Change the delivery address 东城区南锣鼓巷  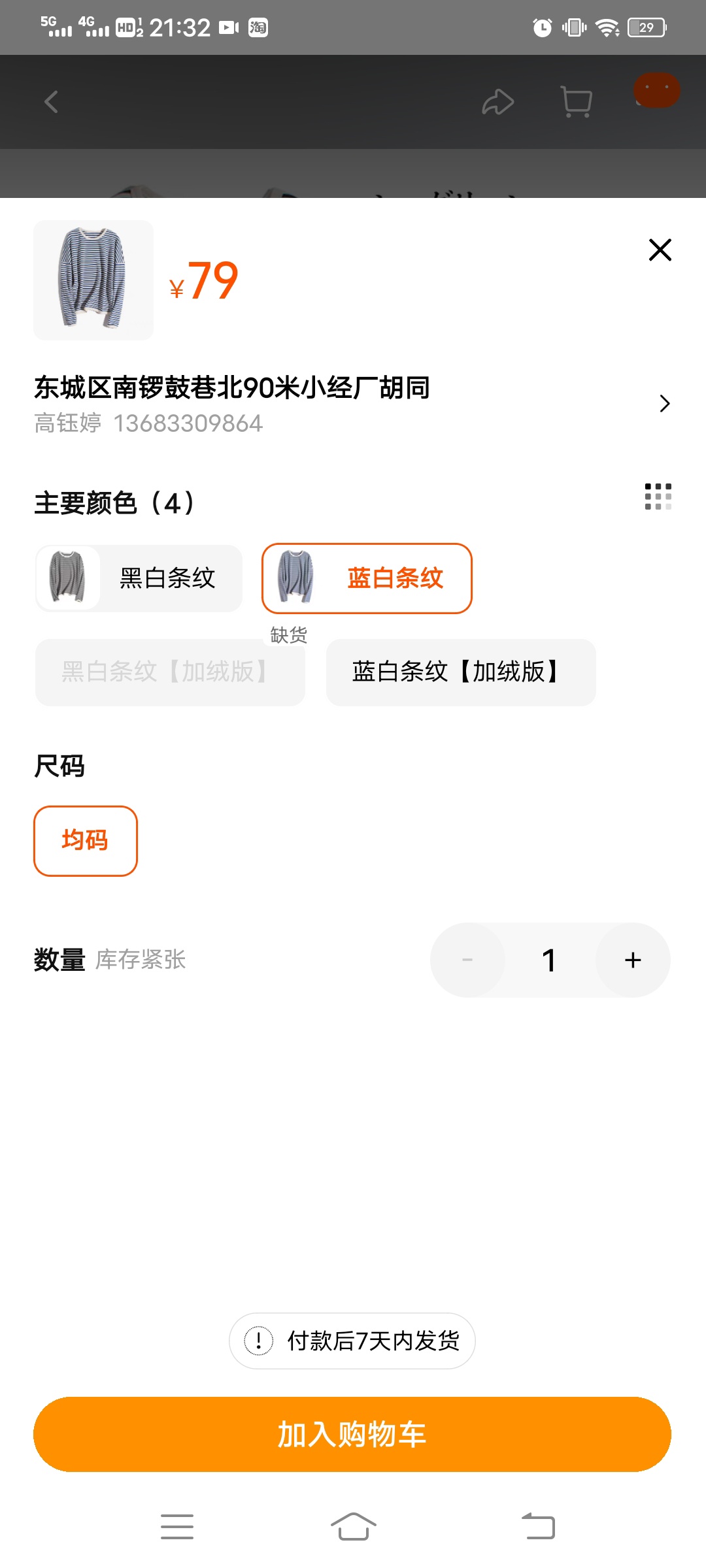point(353,404)
